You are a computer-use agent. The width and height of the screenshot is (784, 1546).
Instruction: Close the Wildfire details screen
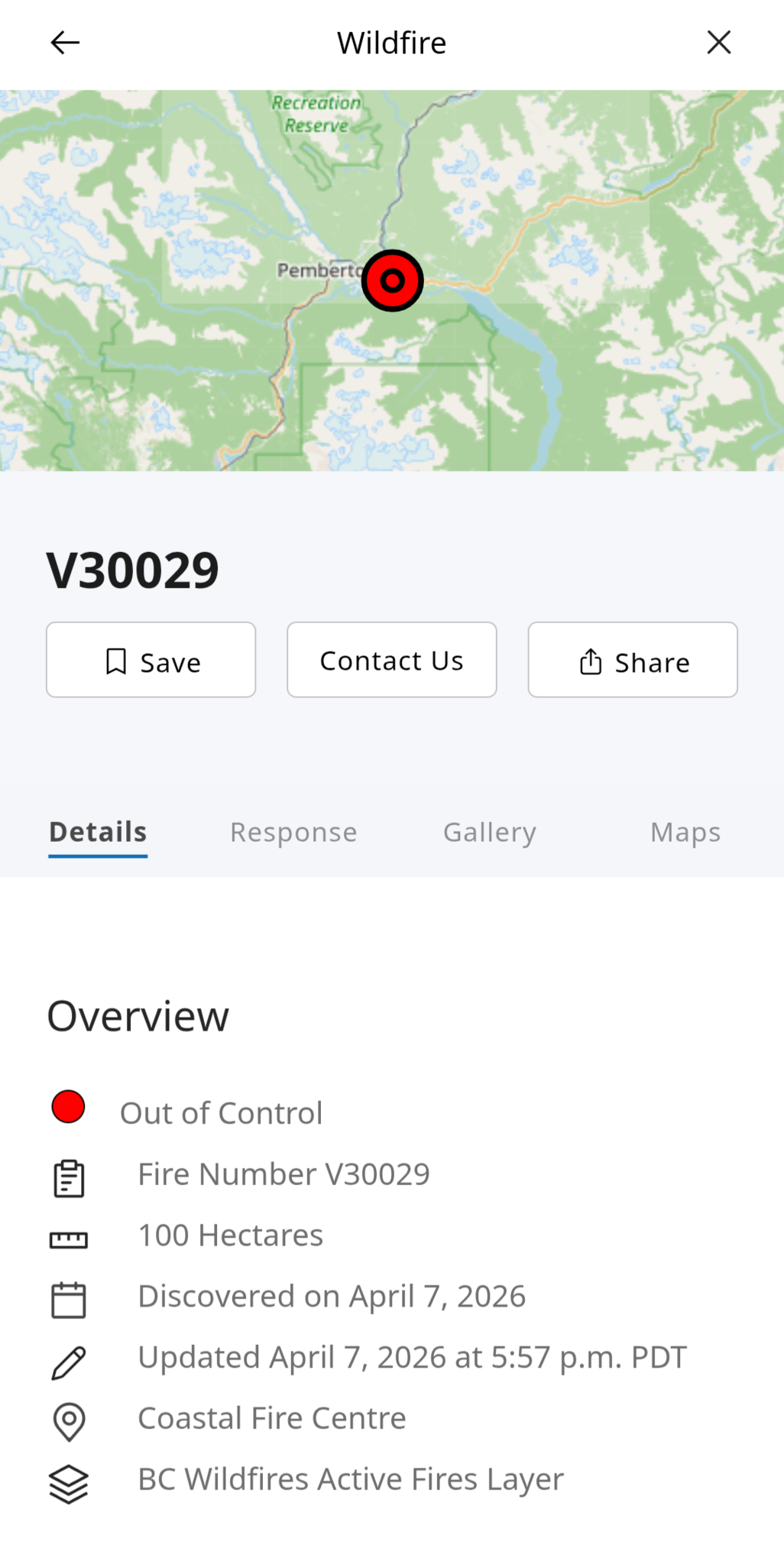tap(718, 43)
